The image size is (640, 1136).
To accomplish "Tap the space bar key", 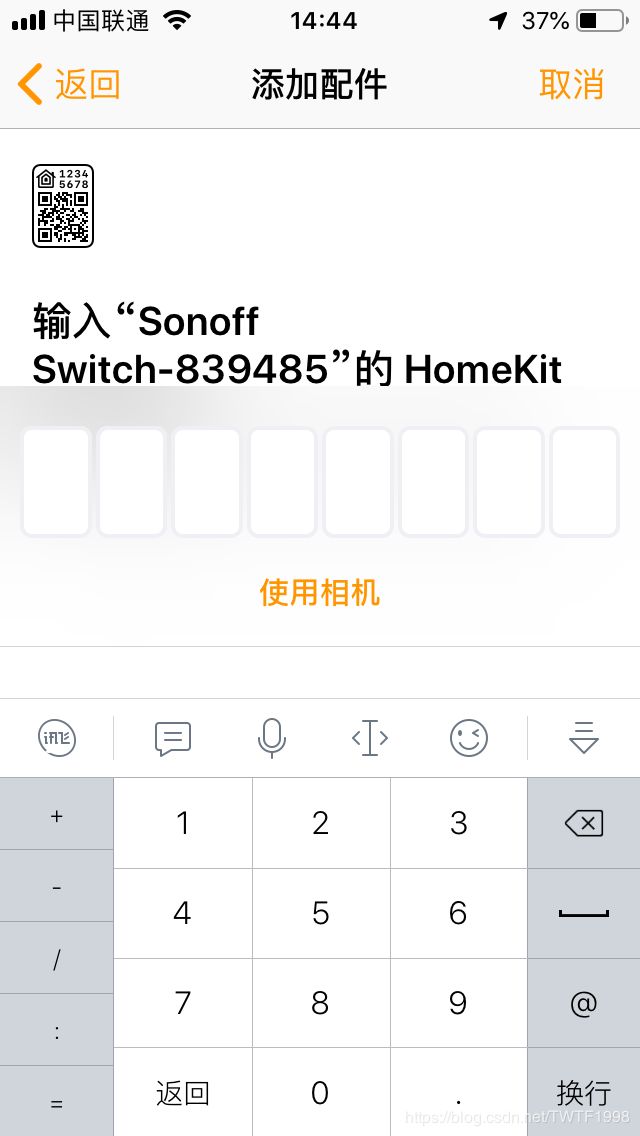I will pyautogui.click(x=583, y=913).
